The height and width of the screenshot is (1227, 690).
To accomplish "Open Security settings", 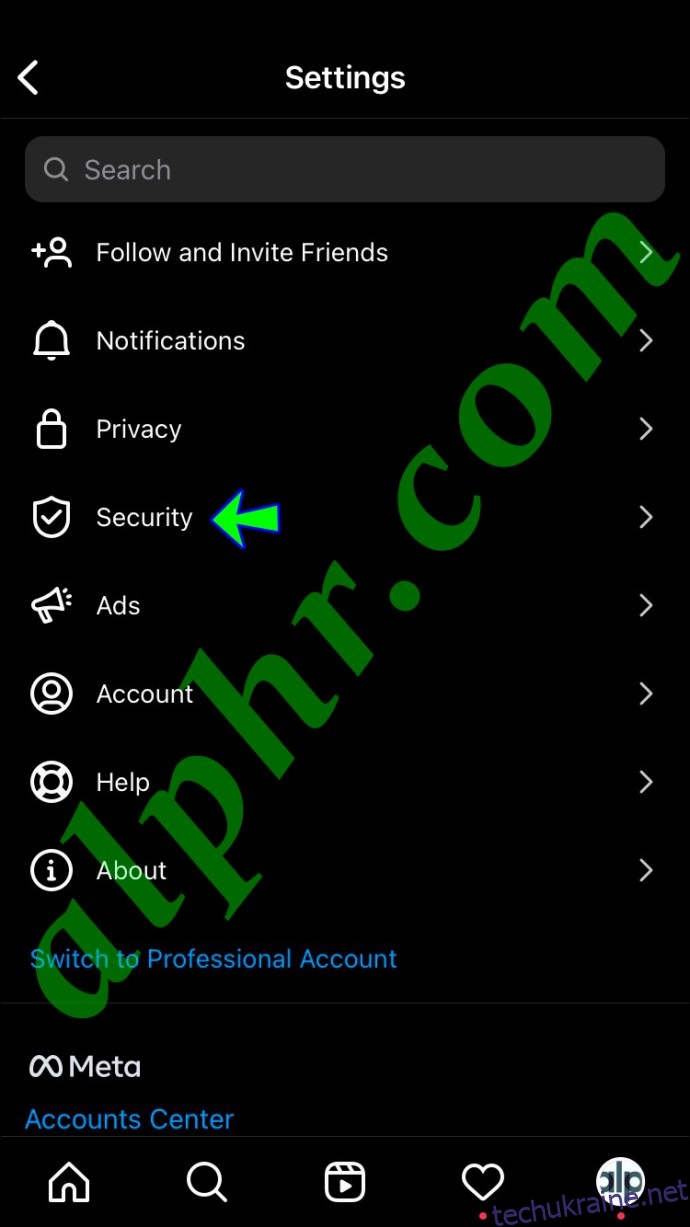I will coord(345,517).
